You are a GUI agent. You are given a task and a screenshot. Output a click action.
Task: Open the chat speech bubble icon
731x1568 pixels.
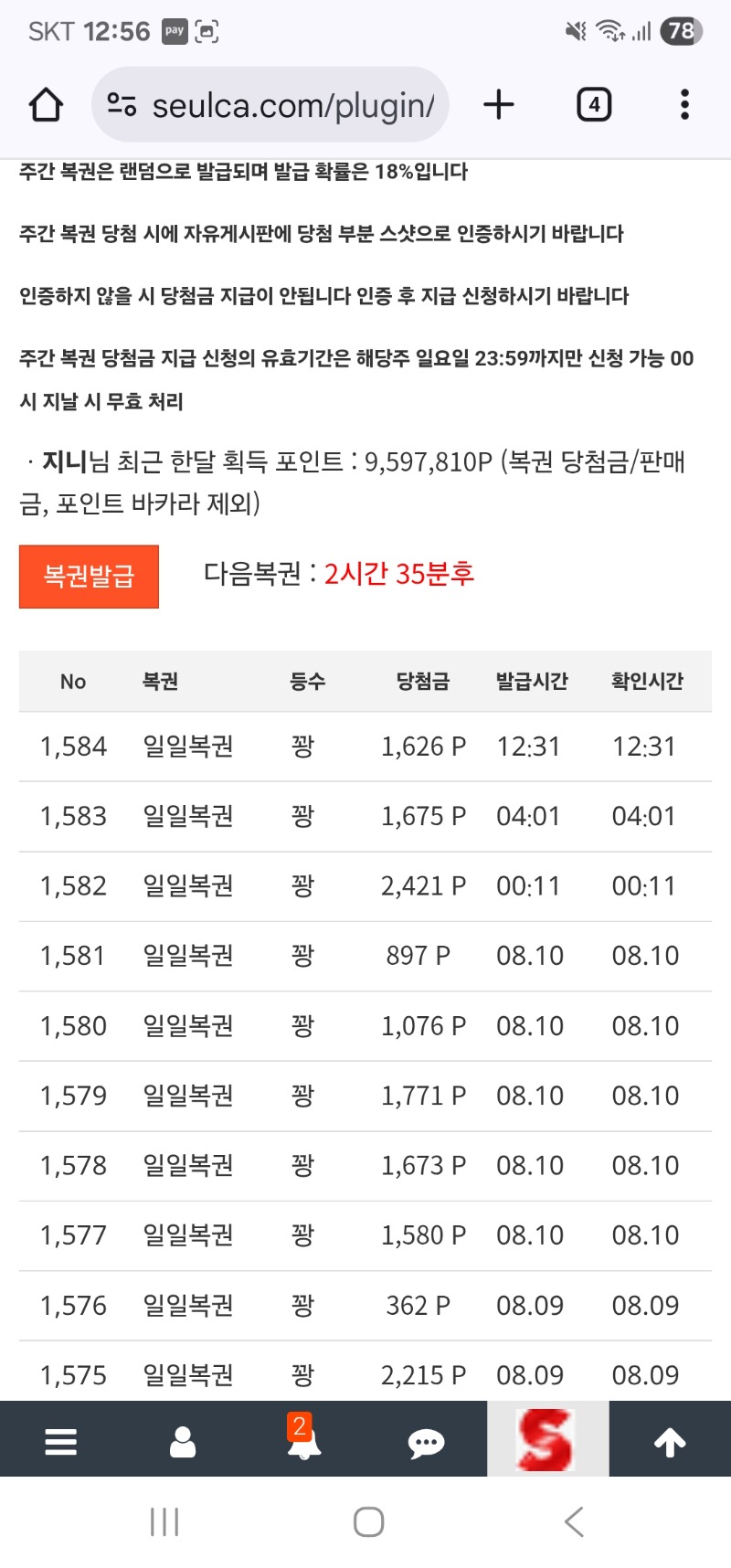[426, 1443]
